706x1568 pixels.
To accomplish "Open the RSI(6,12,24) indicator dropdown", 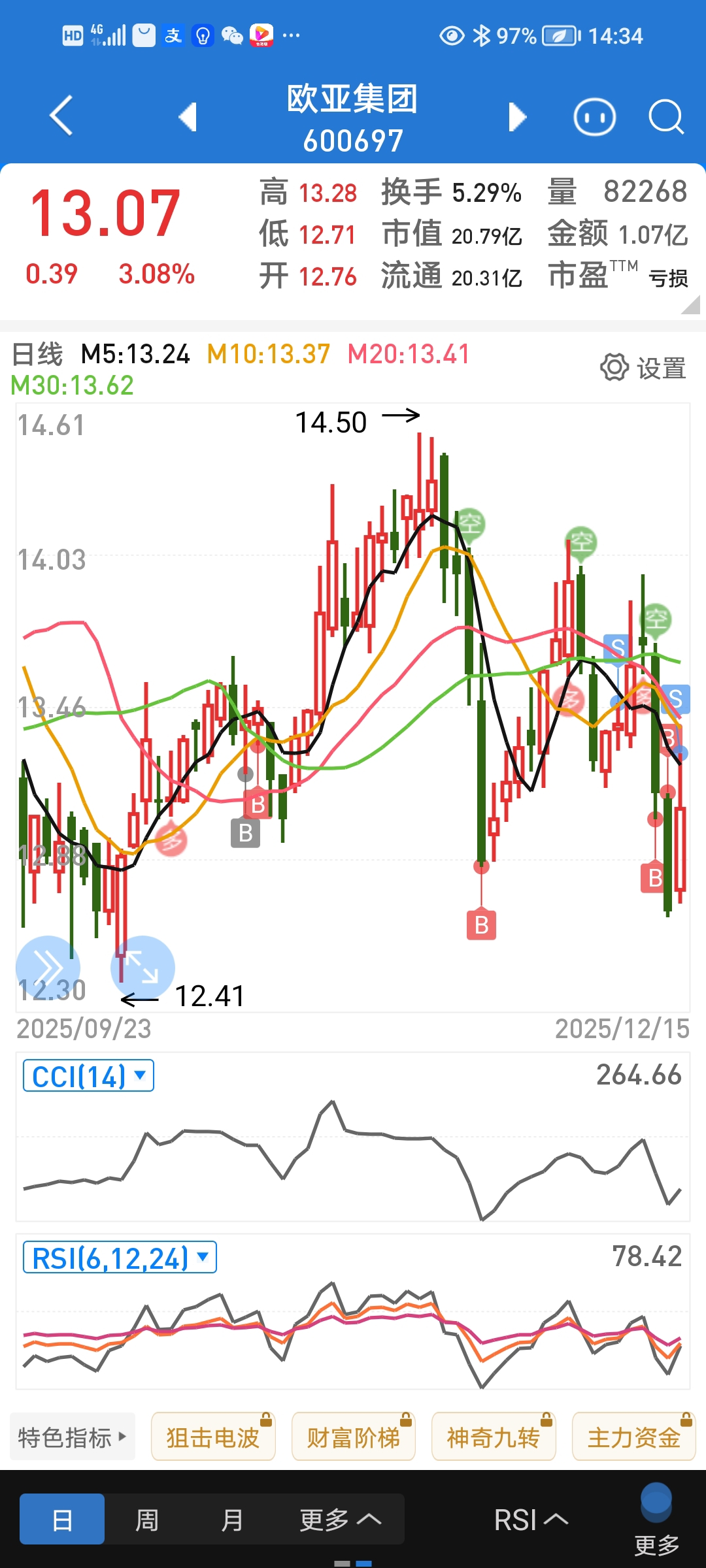I will [120, 1258].
